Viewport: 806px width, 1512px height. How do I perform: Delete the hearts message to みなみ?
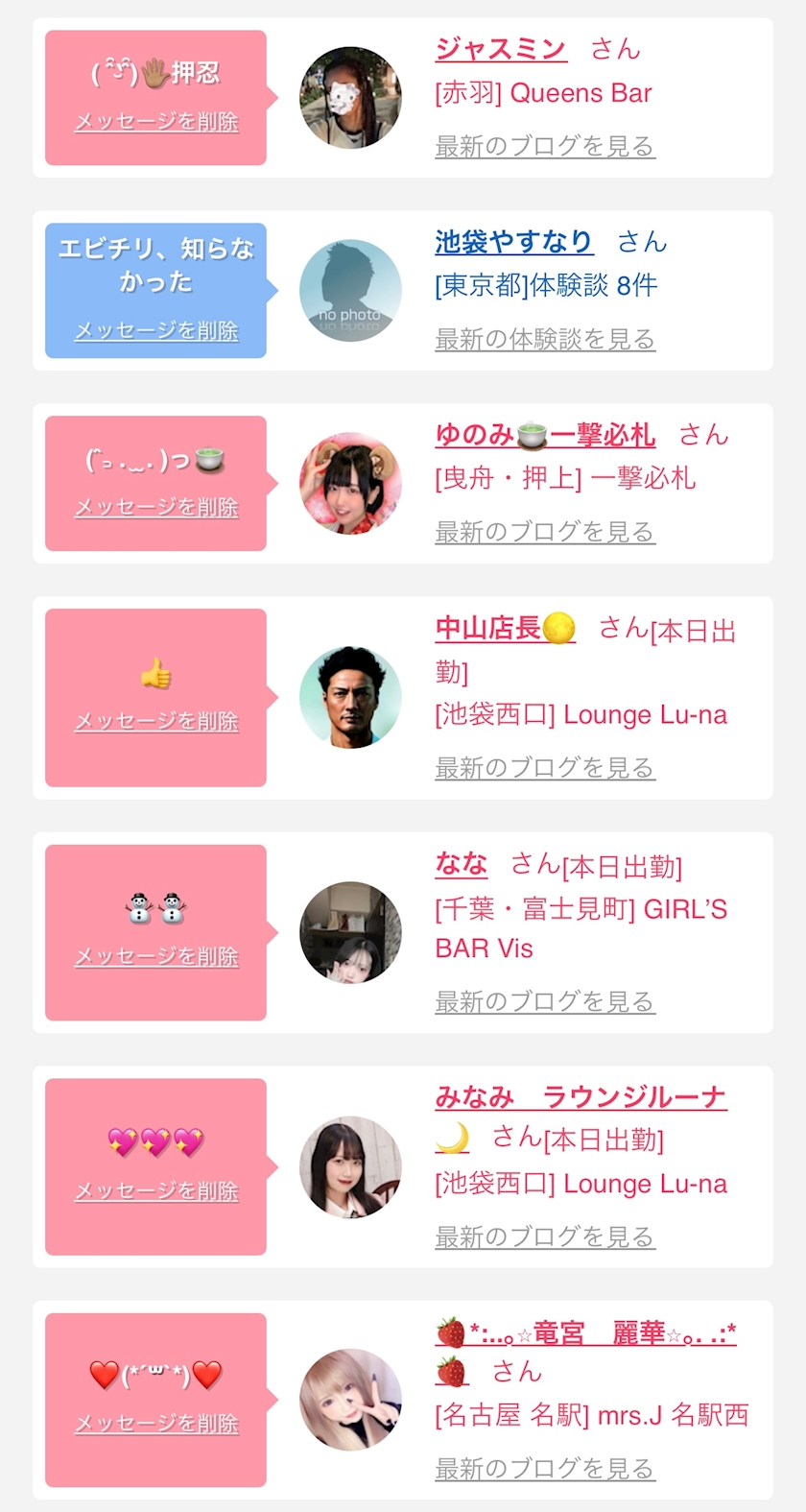coord(156,1190)
